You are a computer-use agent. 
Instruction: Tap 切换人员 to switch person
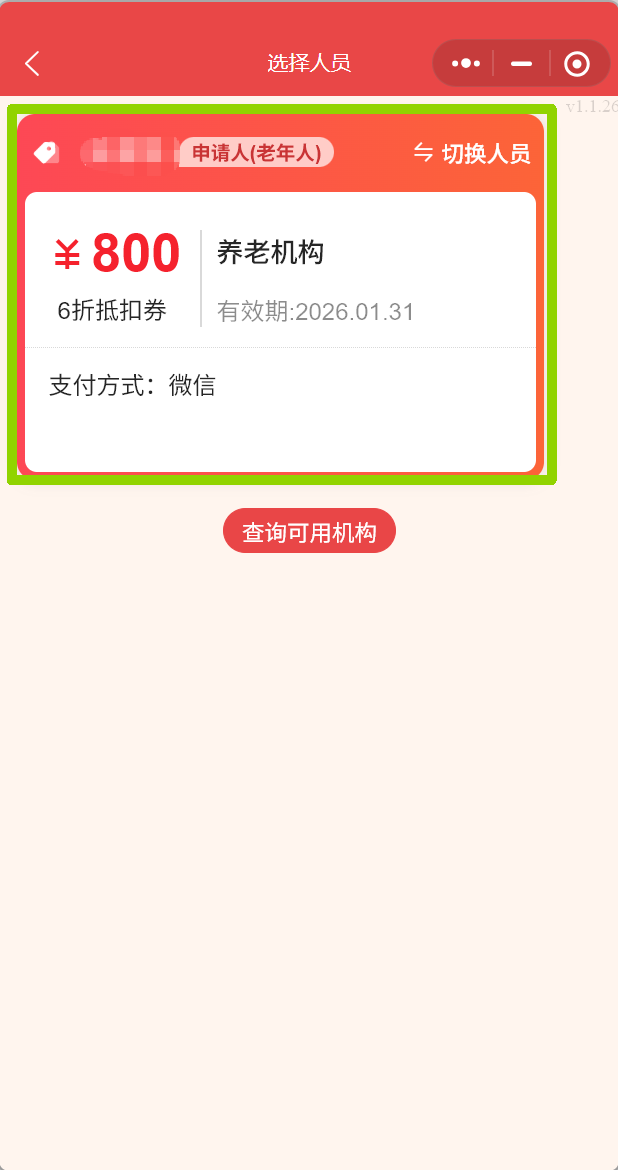click(472, 153)
